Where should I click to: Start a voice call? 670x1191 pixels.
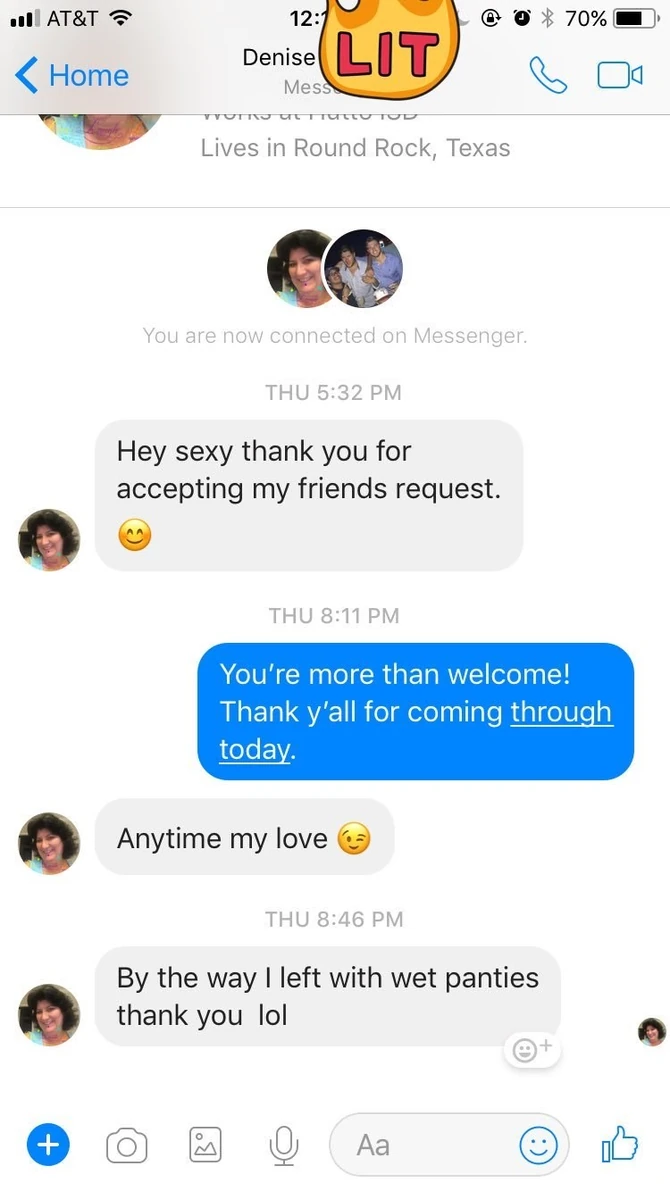coord(548,76)
